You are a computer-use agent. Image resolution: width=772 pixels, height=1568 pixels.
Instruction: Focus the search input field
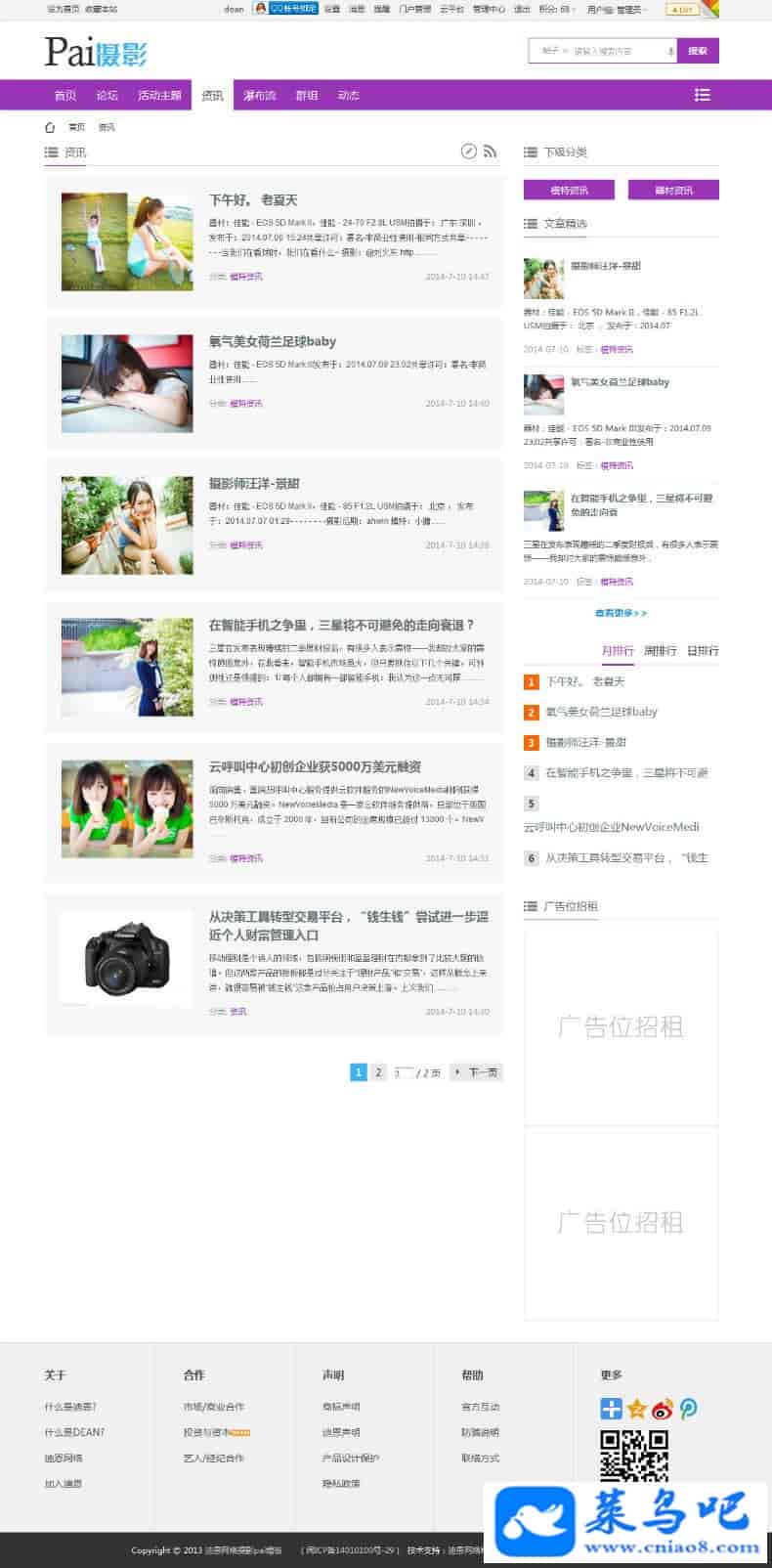click(618, 51)
